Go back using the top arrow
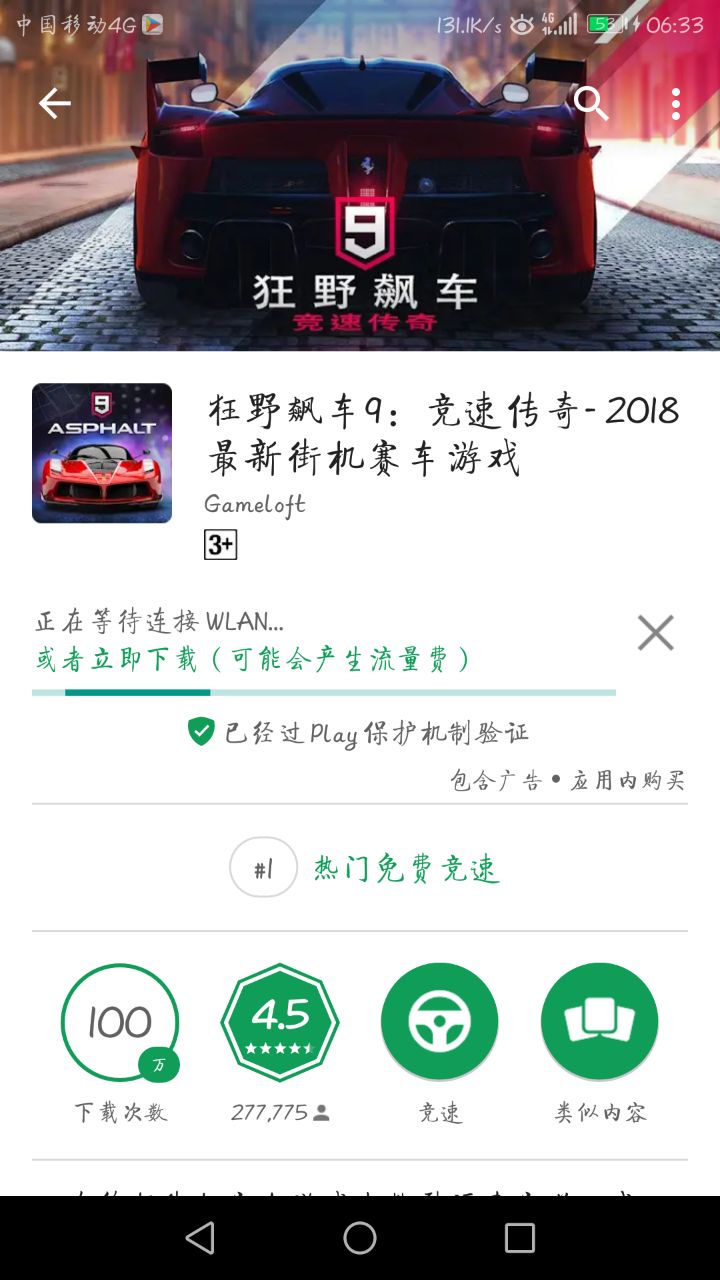The image size is (720, 1280). (54, 103)
